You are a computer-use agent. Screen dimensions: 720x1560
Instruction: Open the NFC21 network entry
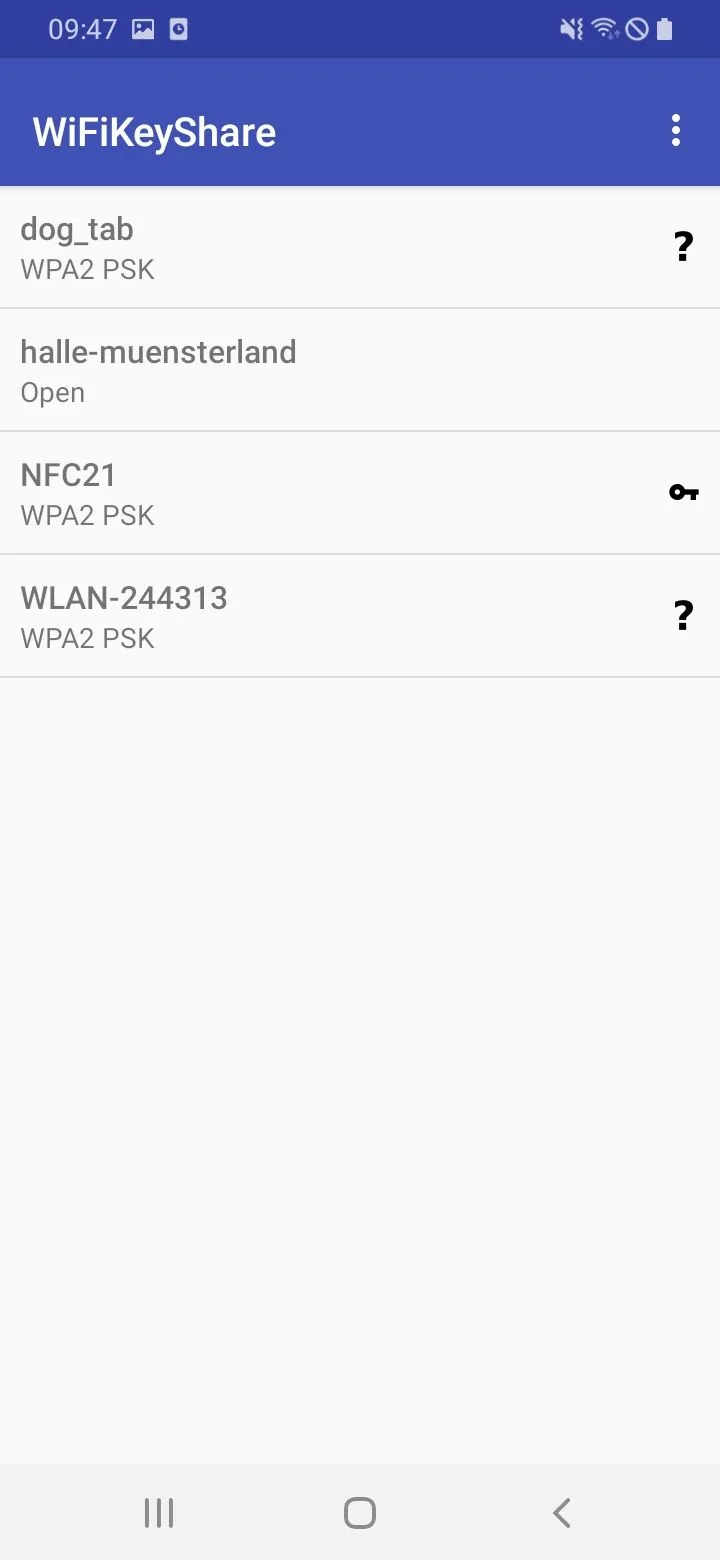pos(360,493)
